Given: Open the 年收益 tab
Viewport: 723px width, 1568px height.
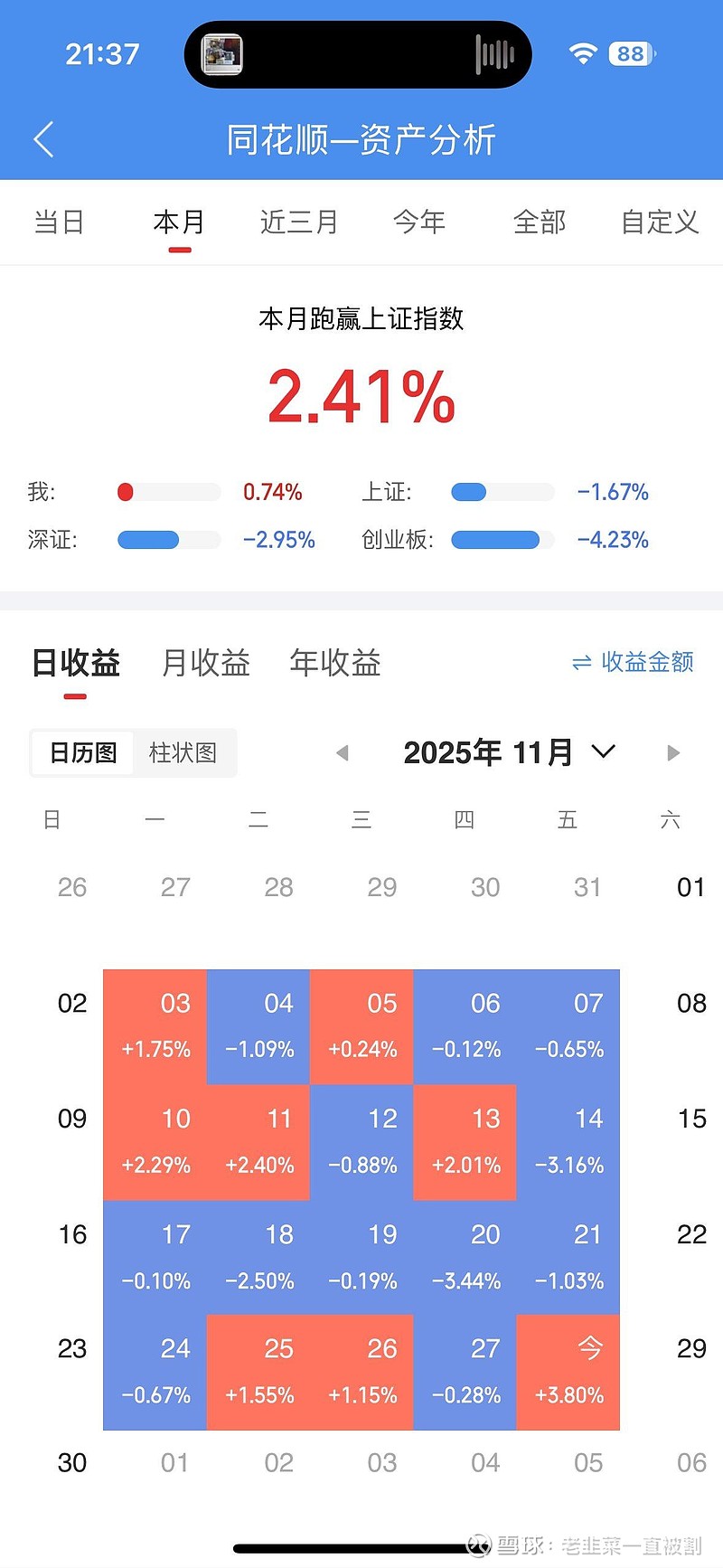Looking at the screenshot, I should click(335, 663).
